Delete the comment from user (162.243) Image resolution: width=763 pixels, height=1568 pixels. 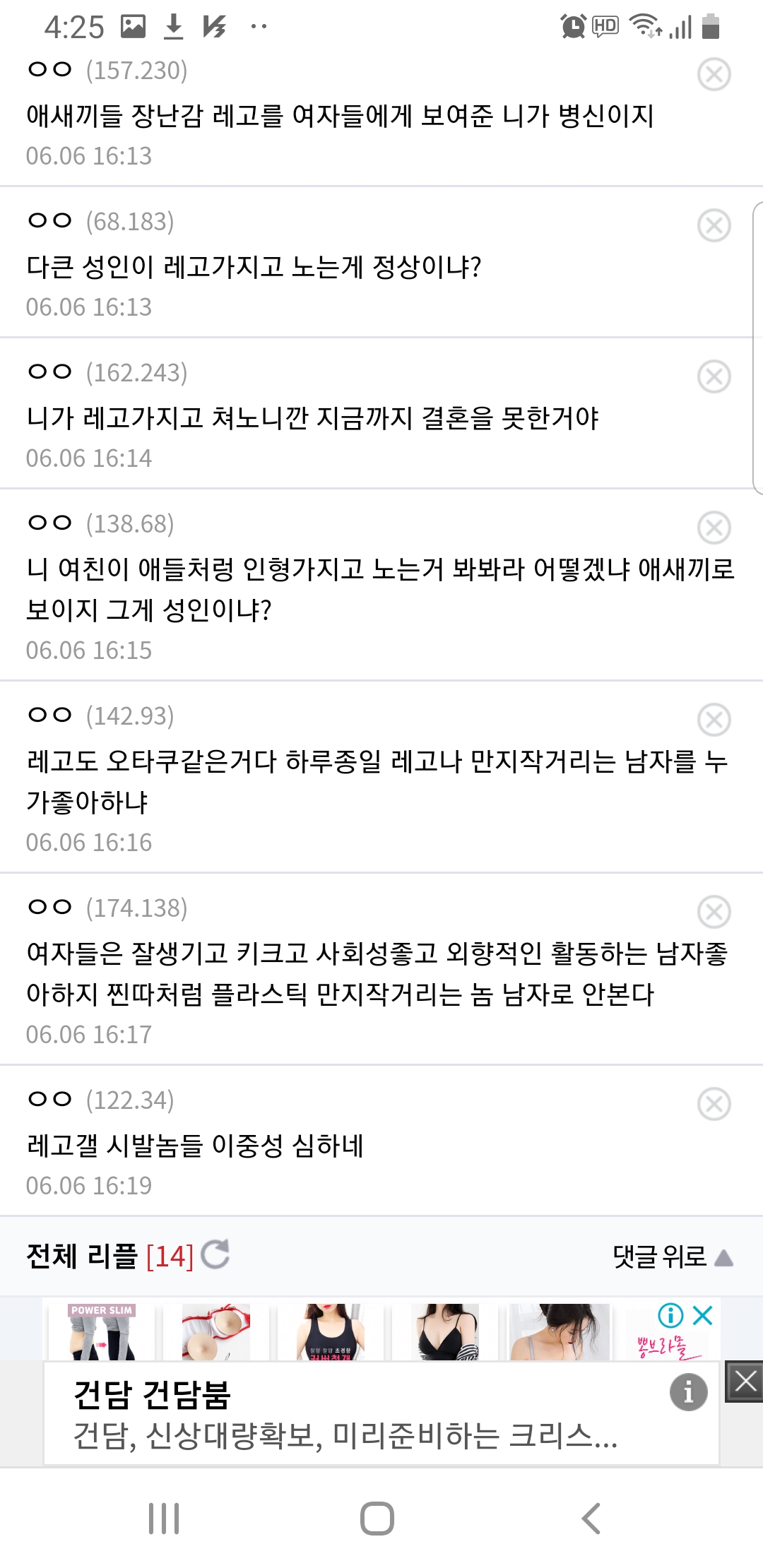(x=714, y=376)
